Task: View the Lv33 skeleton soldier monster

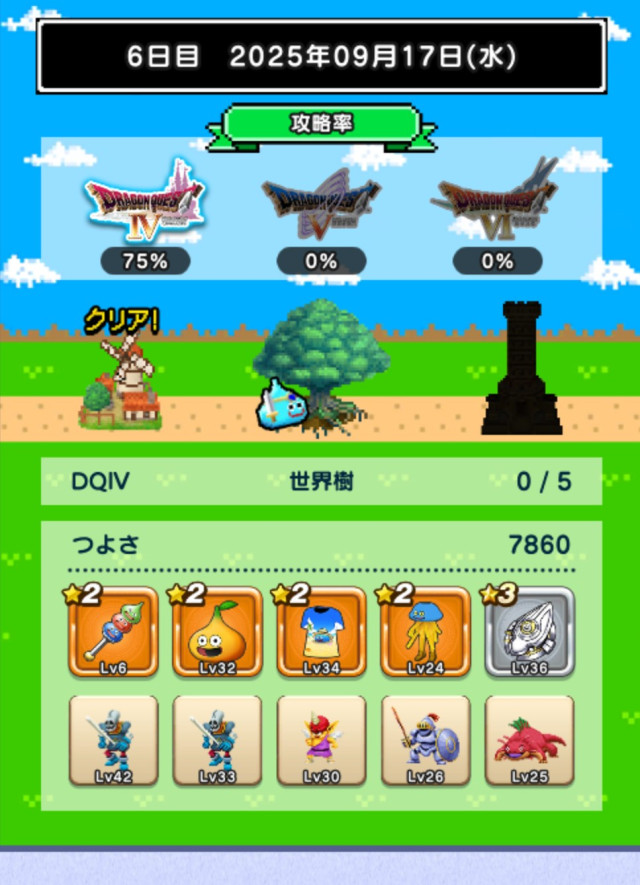Action: click(217, 741)
